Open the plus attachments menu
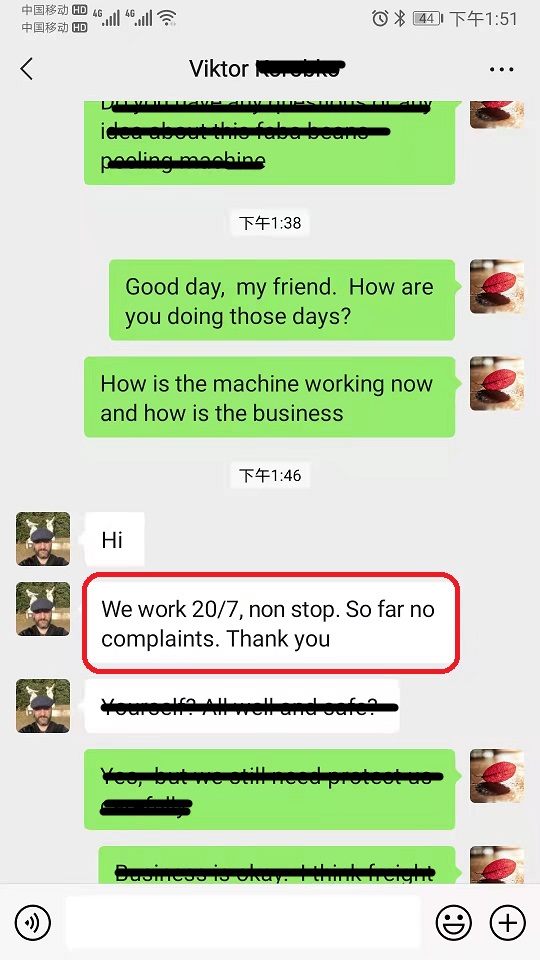The image size is (540, 960). 508,922
